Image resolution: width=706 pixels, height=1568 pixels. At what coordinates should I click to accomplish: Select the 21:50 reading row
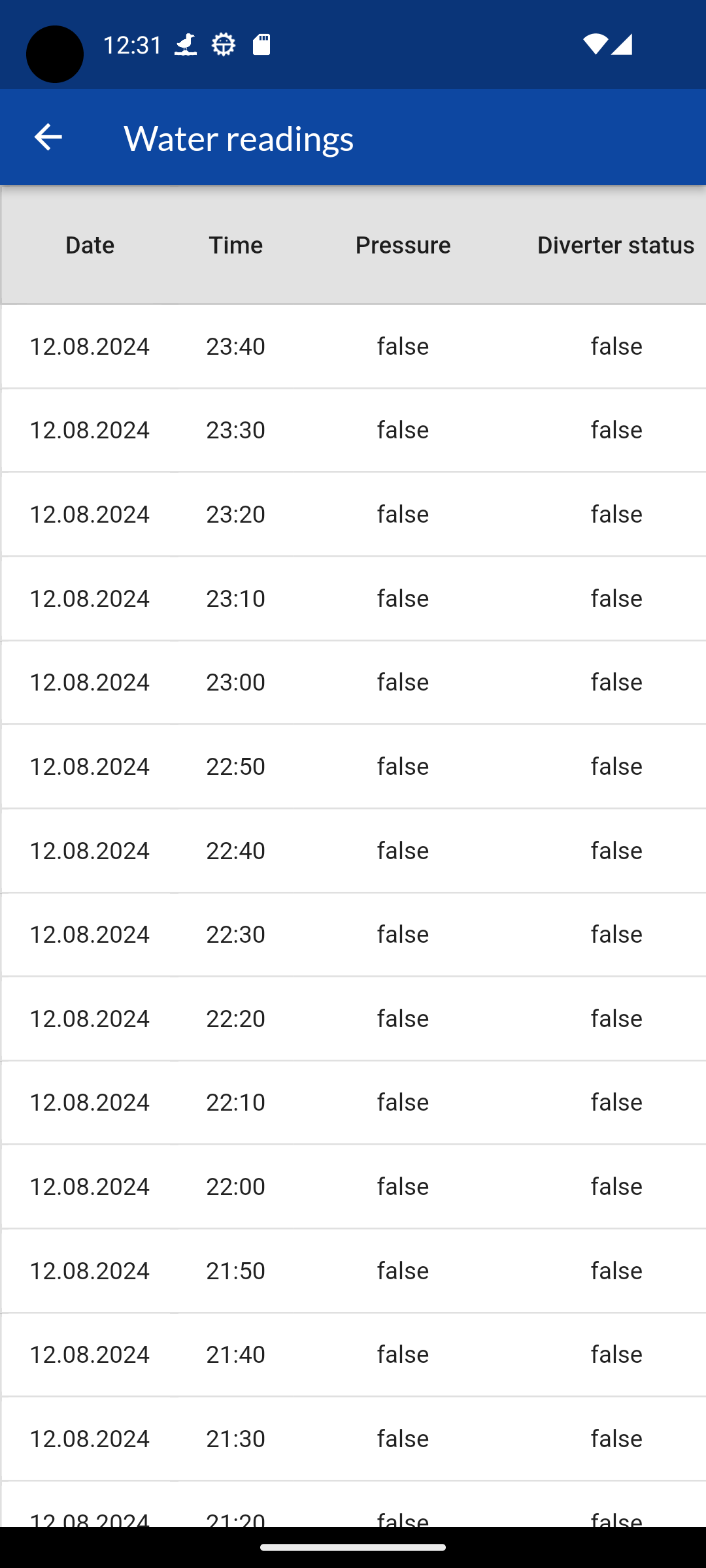coord(353,1270)
